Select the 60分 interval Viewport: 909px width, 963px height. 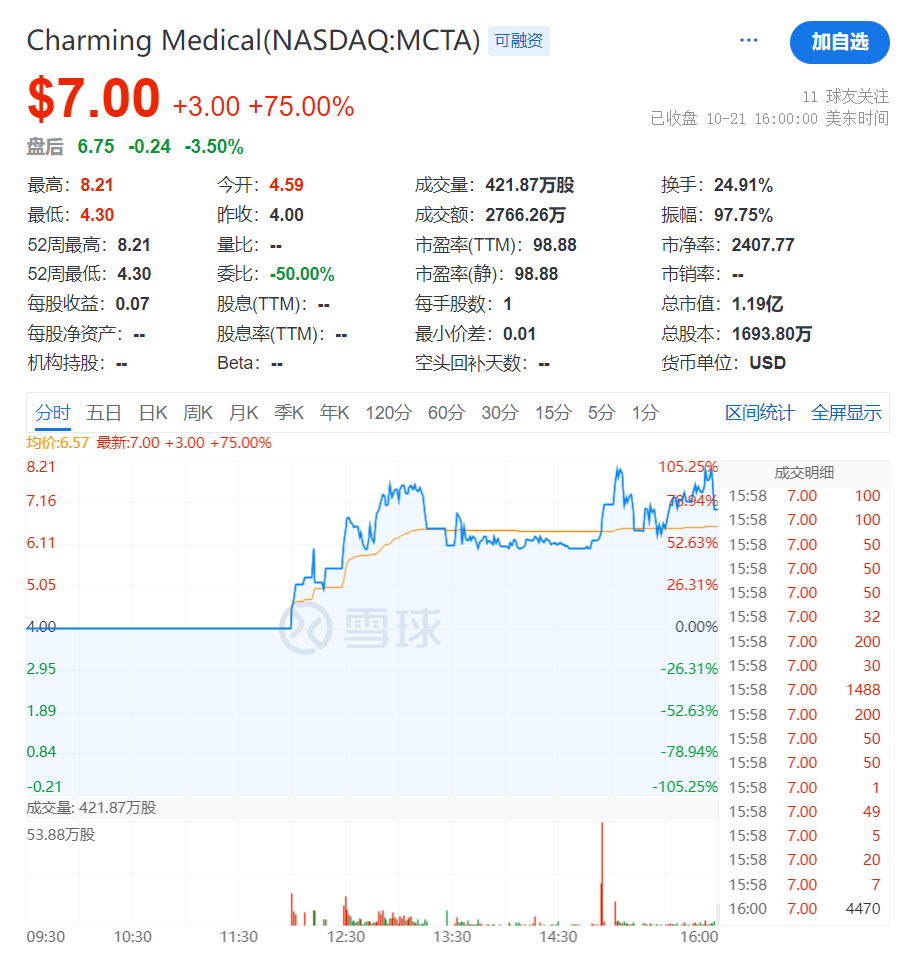point(446,411)
